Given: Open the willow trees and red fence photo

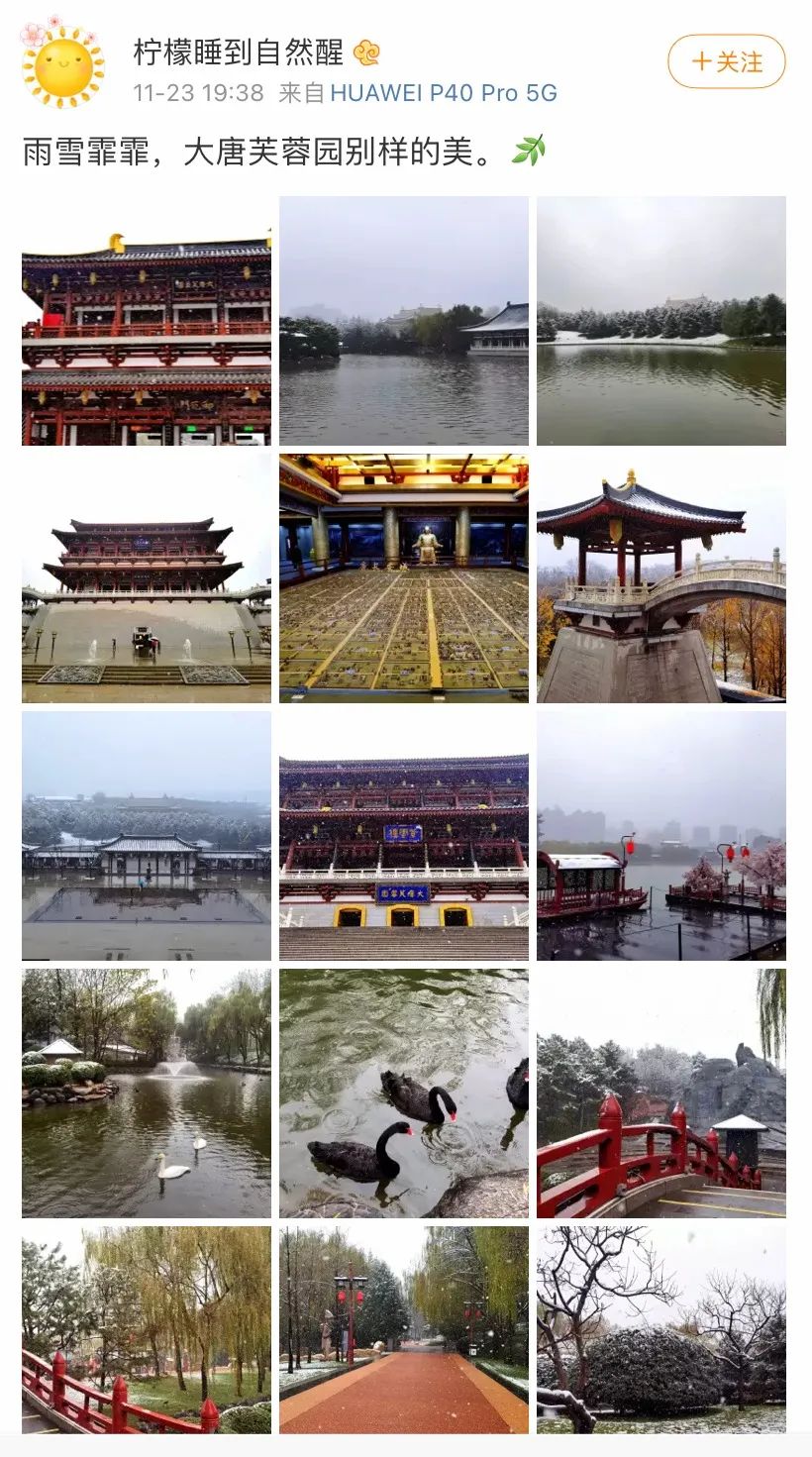Looking at the screenshot, I should tap(147, 1330).
